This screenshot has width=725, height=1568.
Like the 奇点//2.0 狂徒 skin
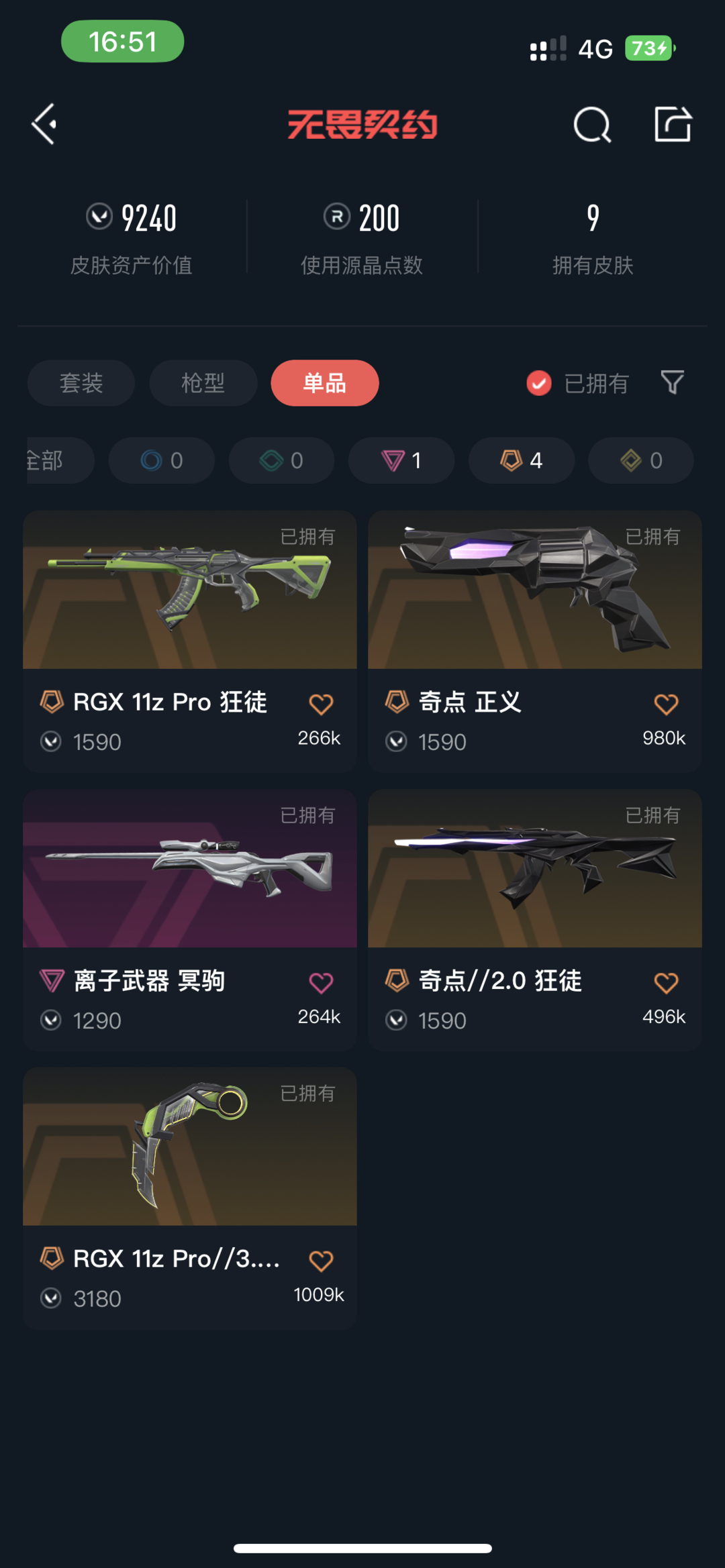click(x=666, y=983)
